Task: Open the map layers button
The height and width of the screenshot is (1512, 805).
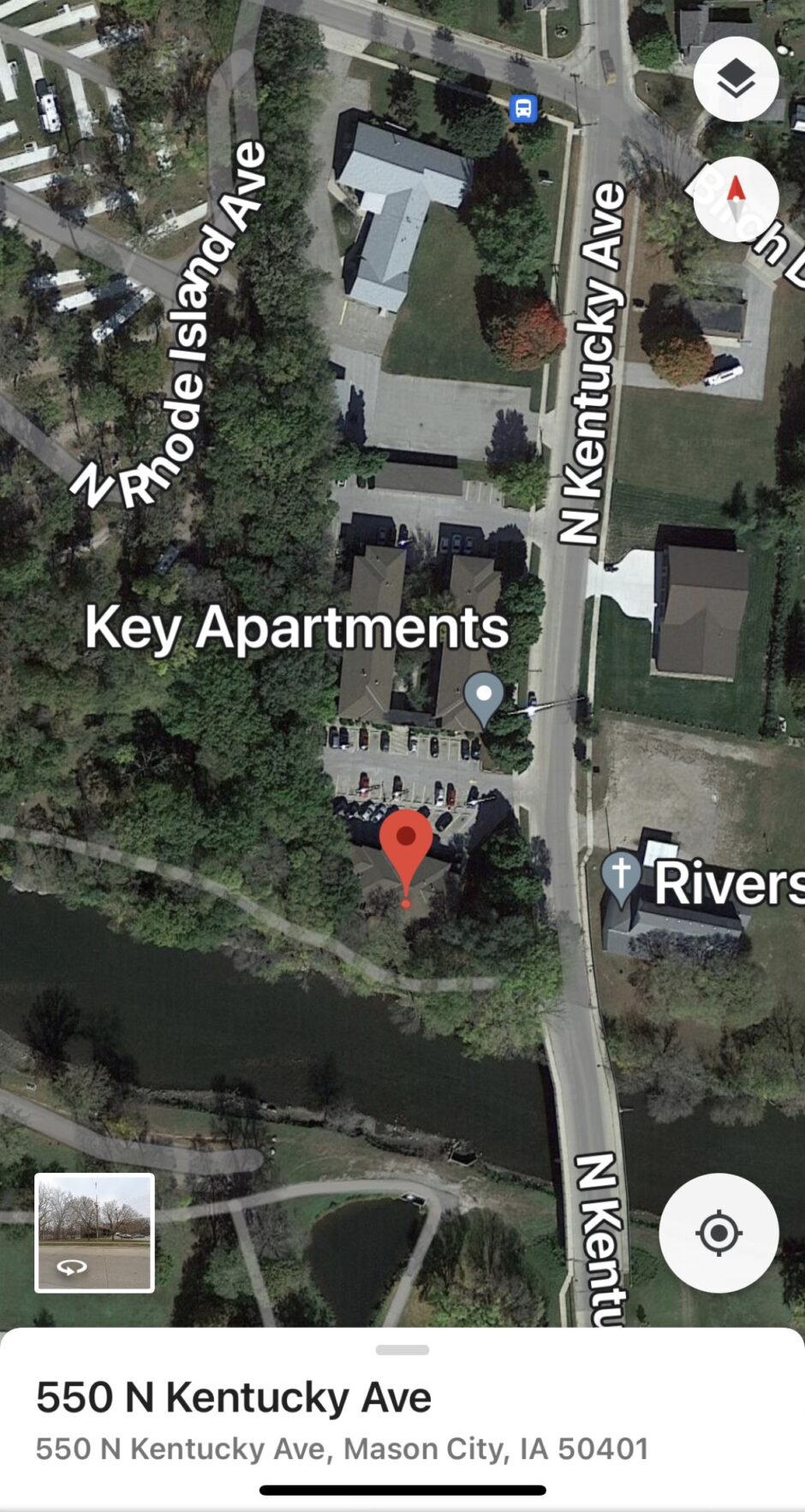Action: (736, 80)
